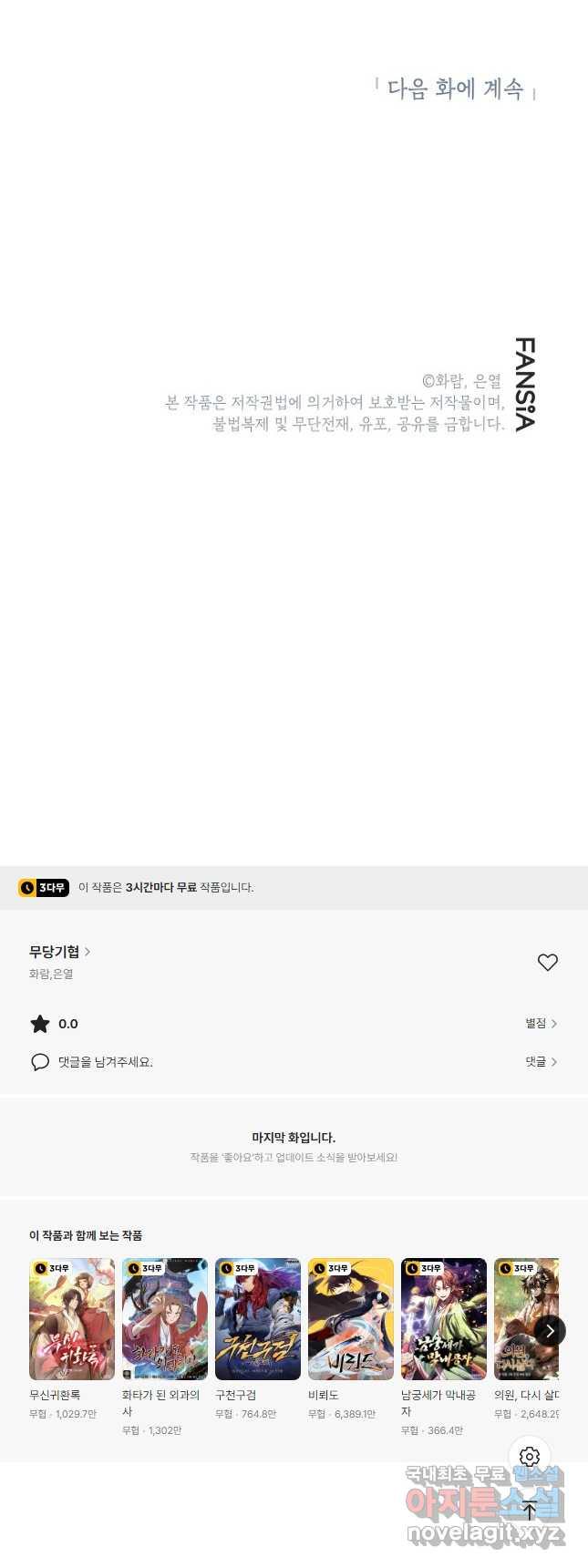The width and height of the screenshot is (588, 1568).
Task: Open the viewer settings gear
Action: (530, 1456)
